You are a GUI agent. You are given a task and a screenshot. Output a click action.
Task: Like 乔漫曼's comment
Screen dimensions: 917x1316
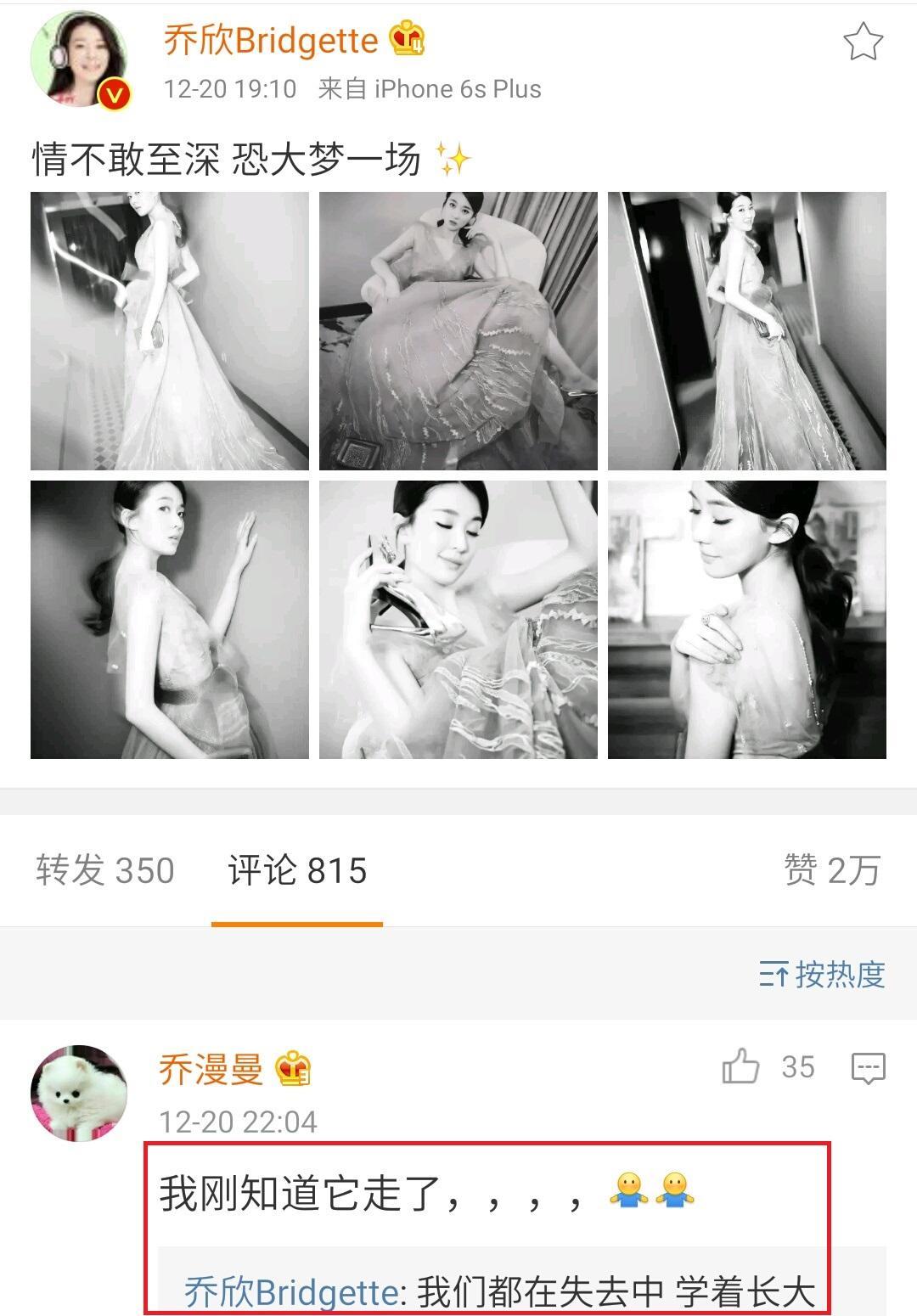click(740, 1067)
